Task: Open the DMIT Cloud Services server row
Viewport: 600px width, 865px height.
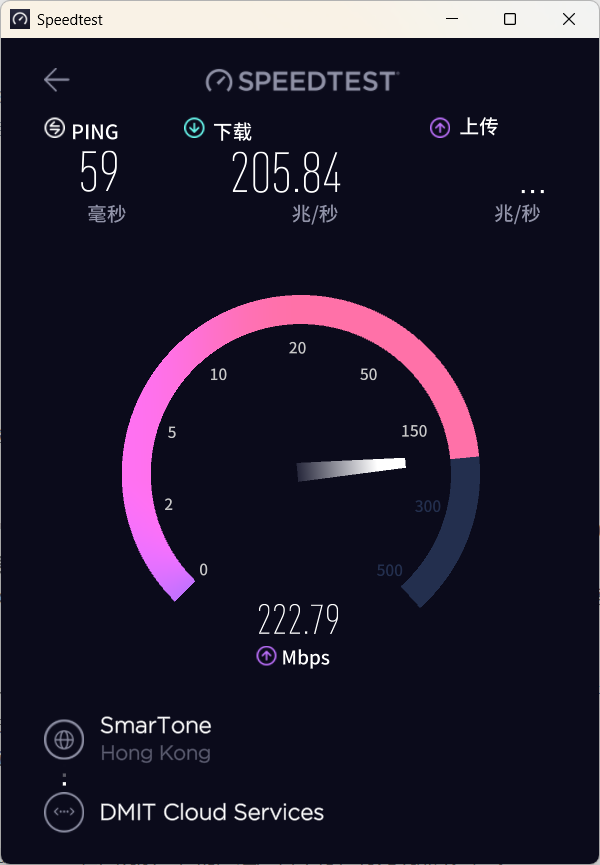Action: pos(211,812)
